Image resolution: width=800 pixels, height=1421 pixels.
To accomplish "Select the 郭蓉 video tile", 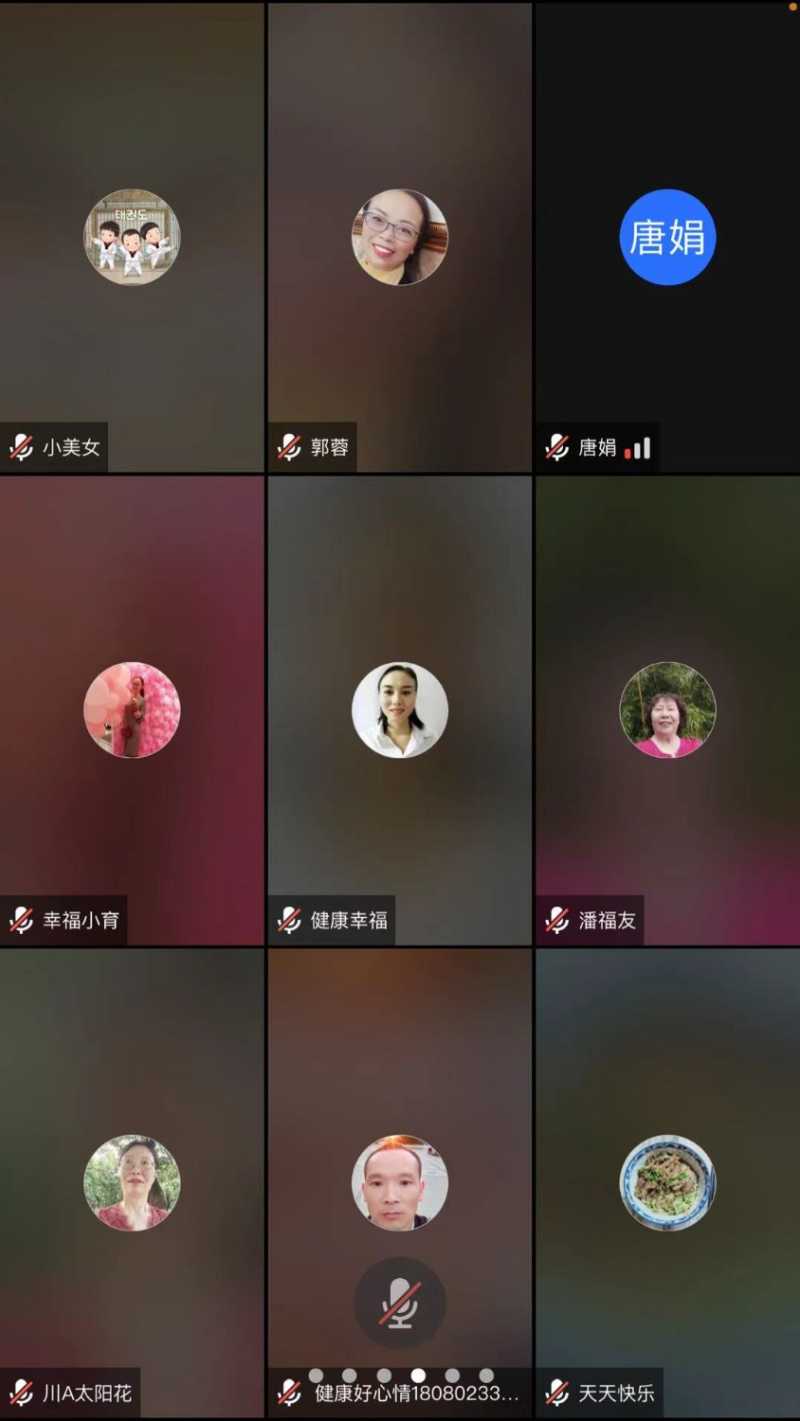I will pos(400,237).
